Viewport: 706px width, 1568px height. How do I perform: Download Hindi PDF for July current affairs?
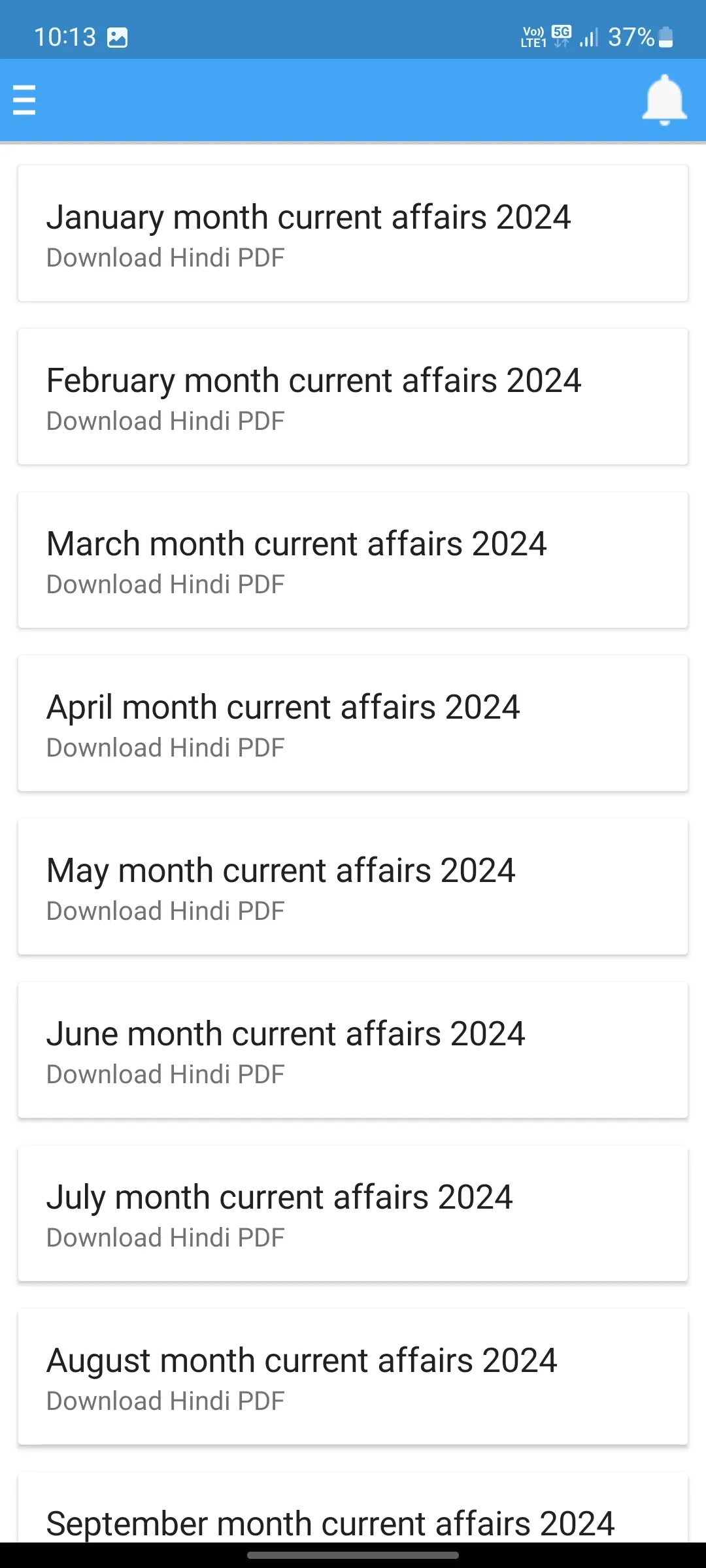[x=165, y=1236]
